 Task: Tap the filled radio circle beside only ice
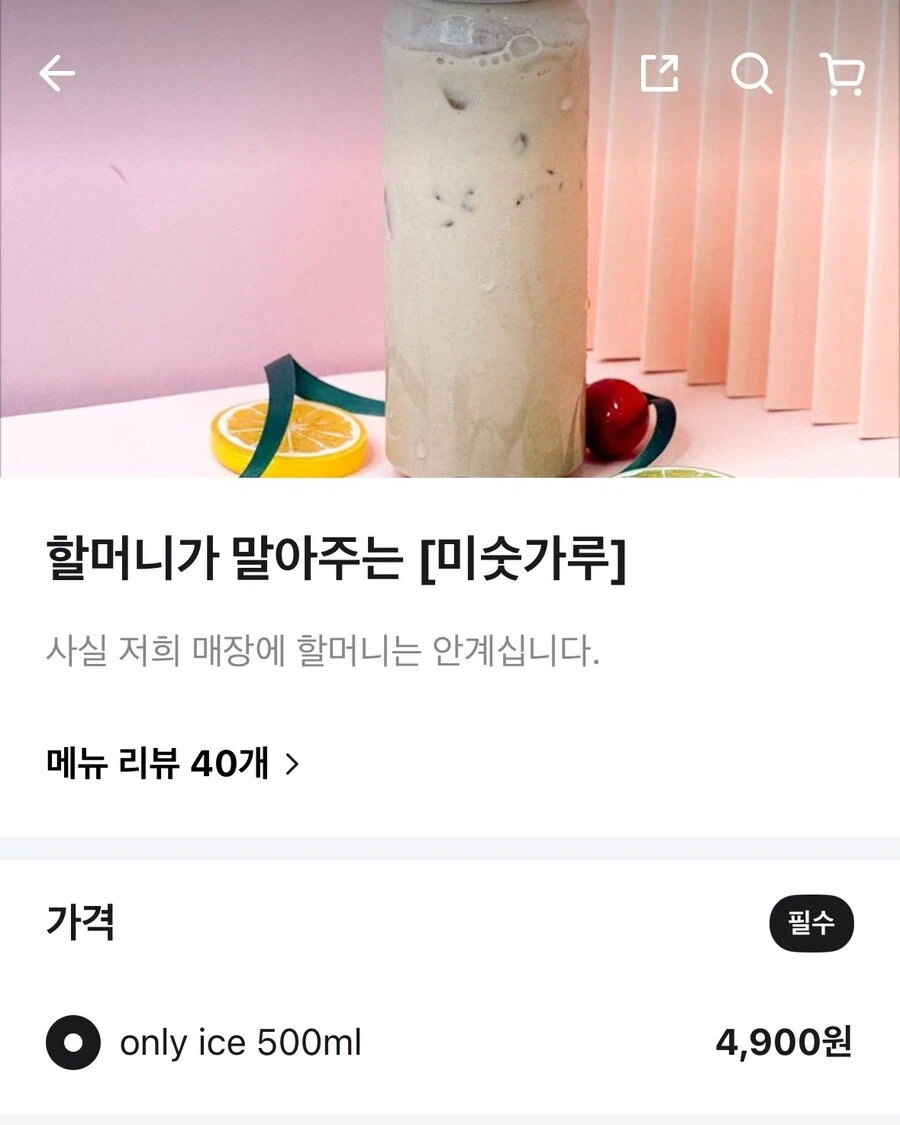coord(73,1043)
